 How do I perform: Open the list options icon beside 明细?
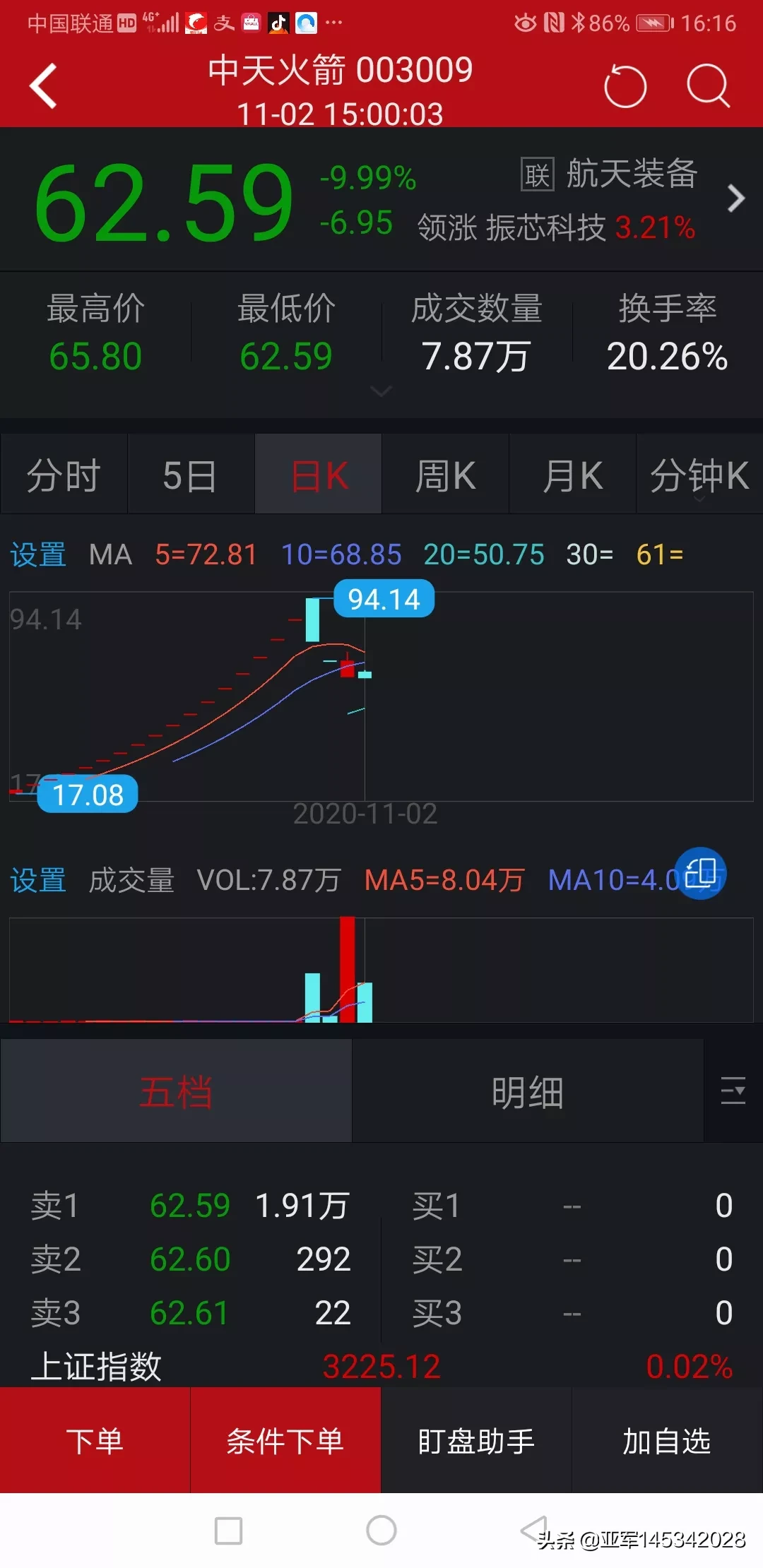[x=733, y=1091]
